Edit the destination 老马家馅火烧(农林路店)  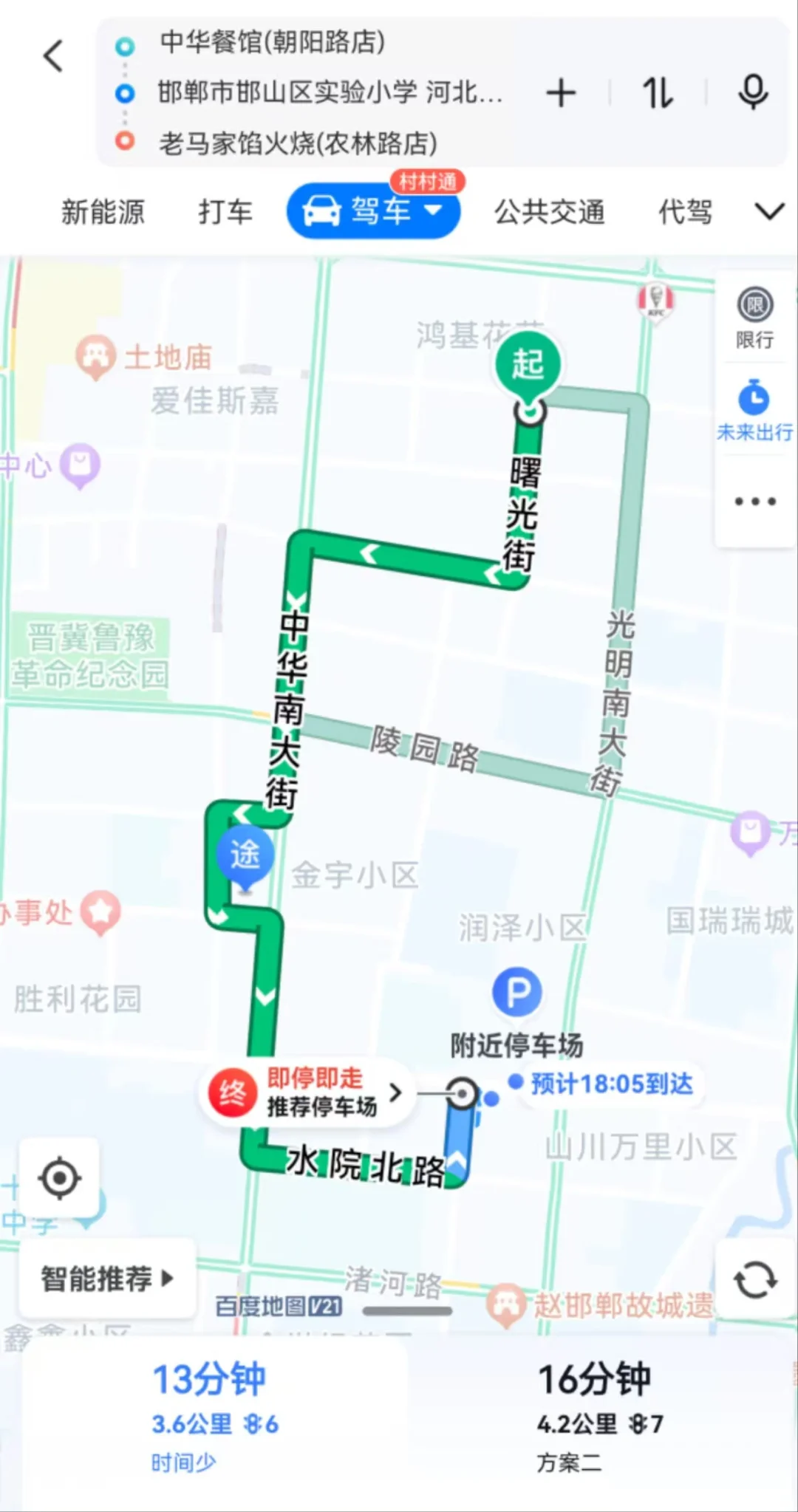click(298, 143)
